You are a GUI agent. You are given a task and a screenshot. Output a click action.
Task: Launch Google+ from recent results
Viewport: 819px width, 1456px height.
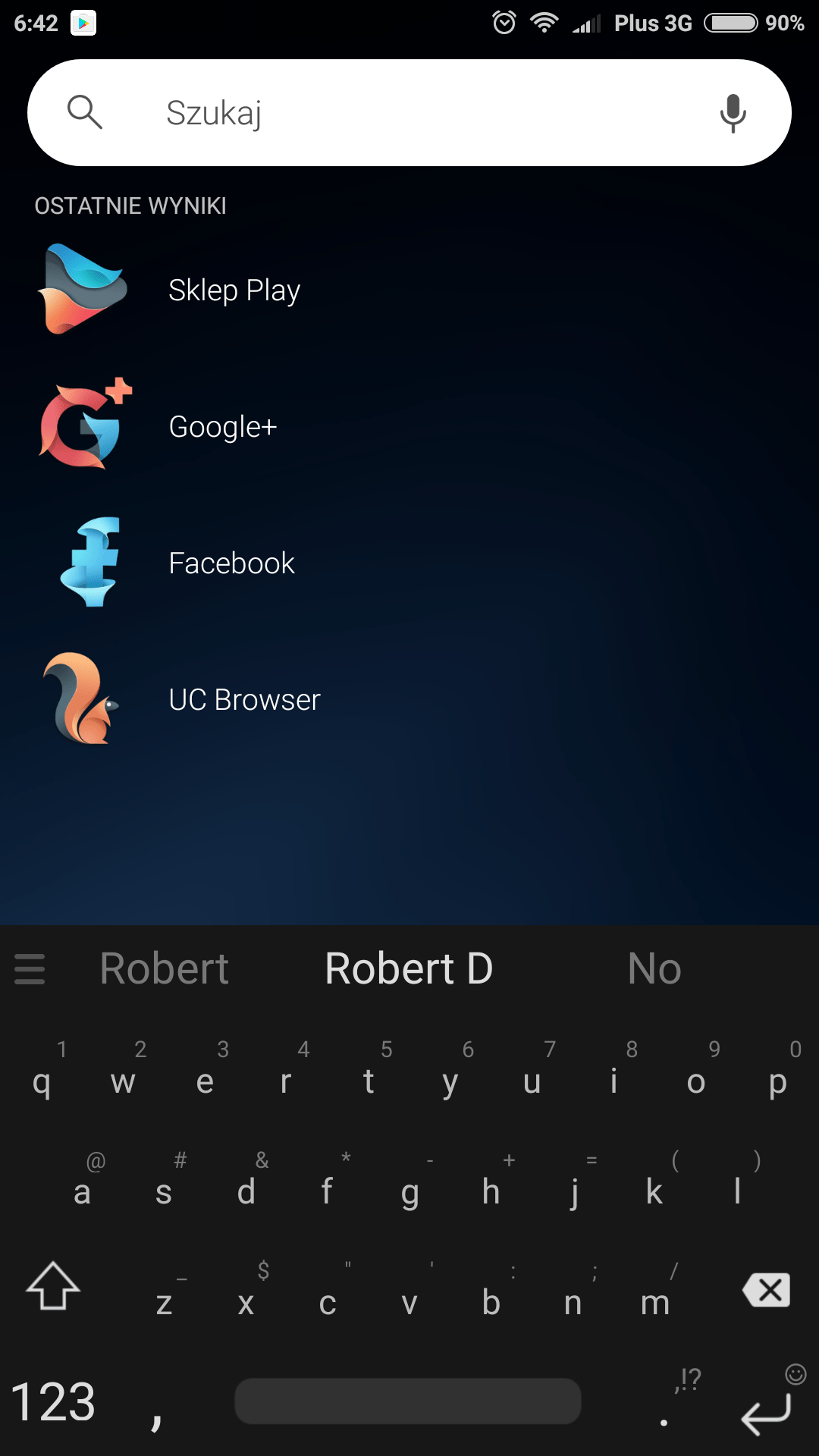(409, 426)
